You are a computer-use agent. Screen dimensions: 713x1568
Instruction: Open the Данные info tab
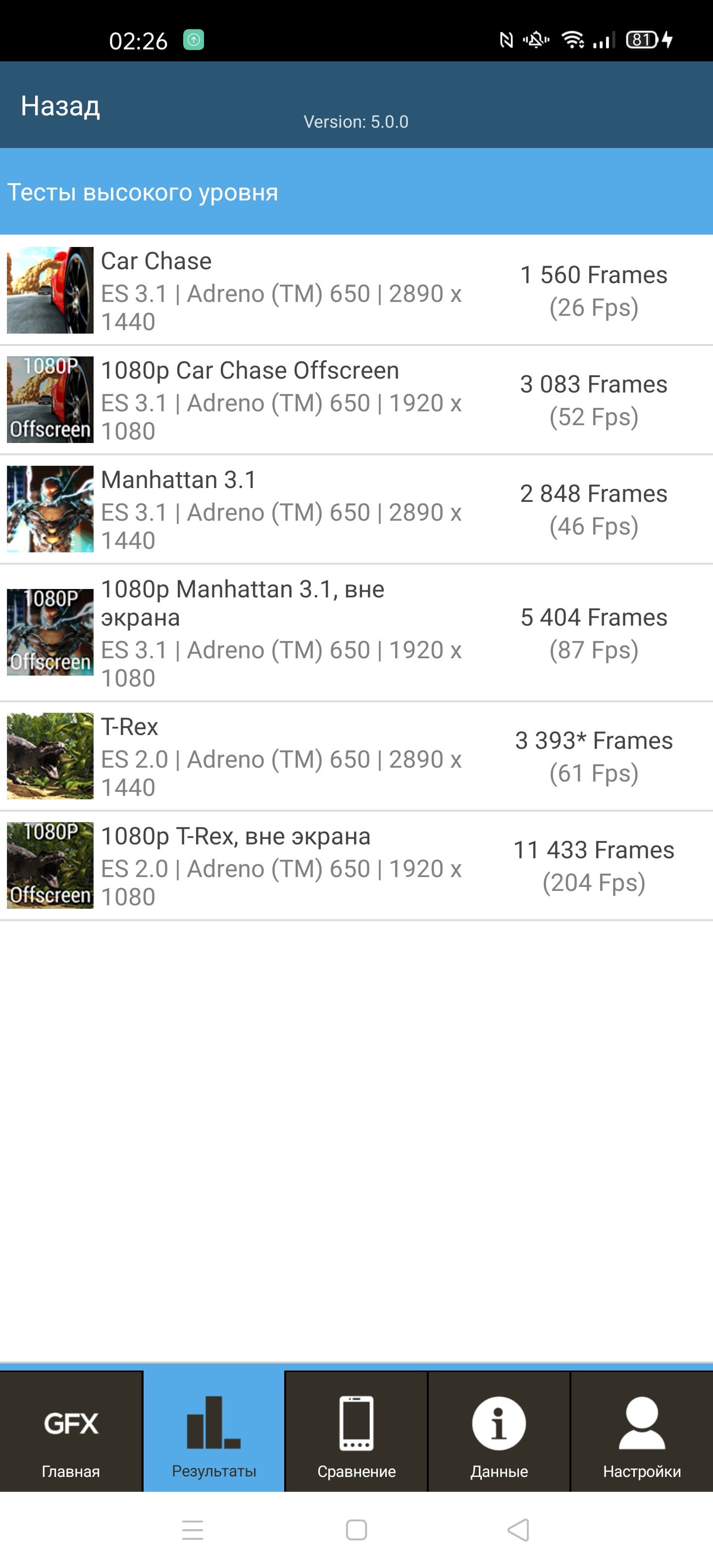(x=499, y=1432)
